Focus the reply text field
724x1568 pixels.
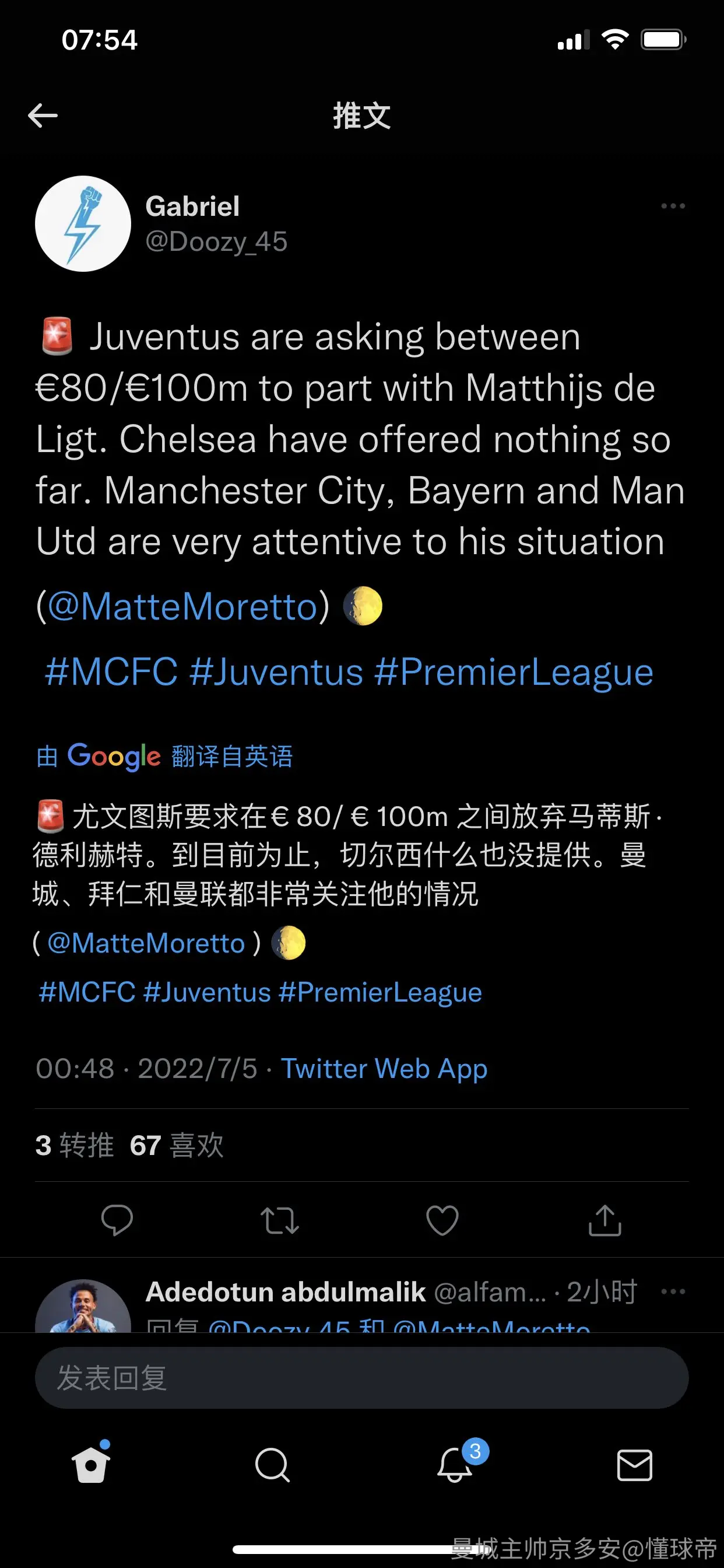pyautogui.click(x=361, y=1377)
